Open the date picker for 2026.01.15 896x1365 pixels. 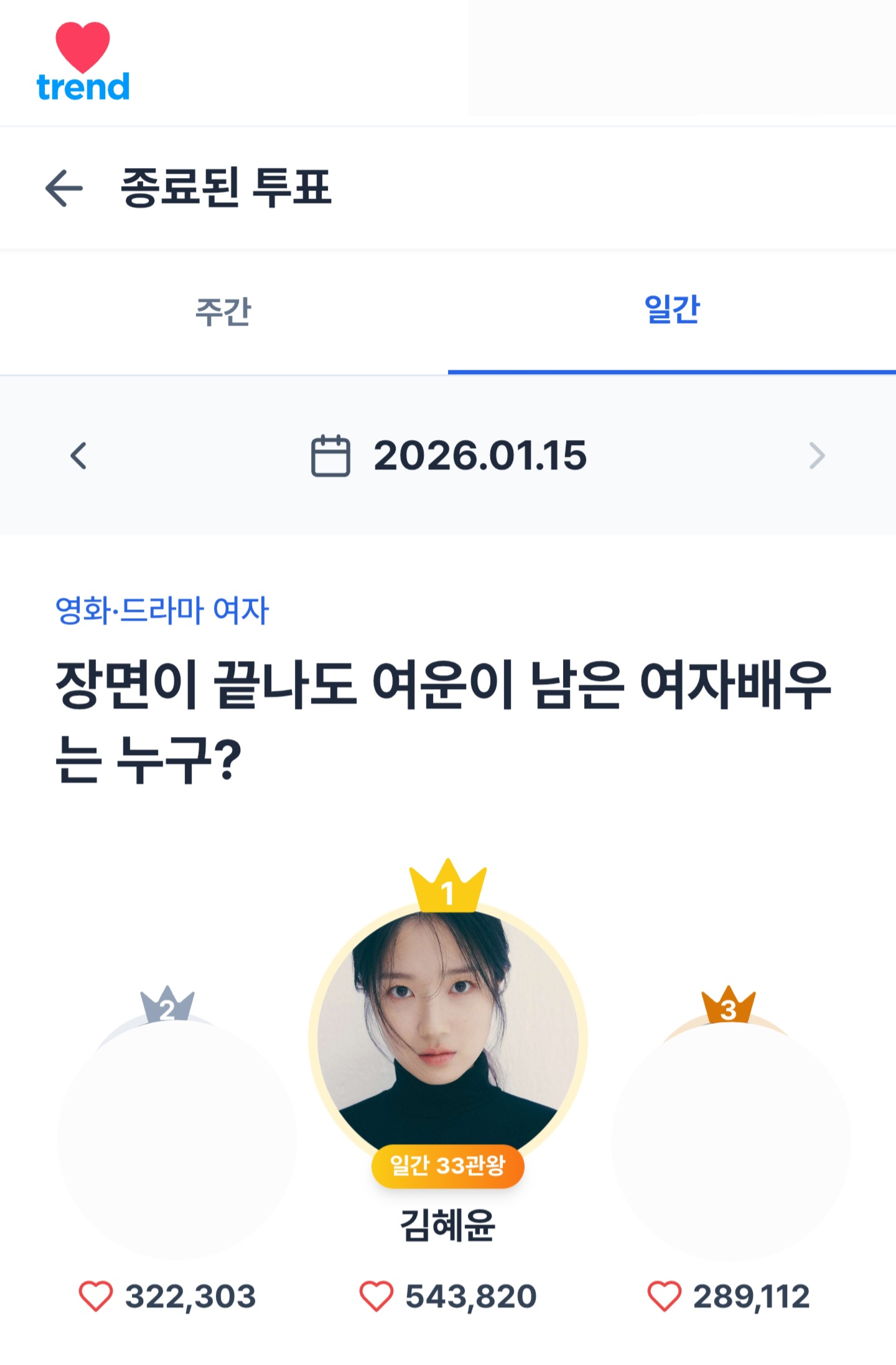click(449, 456)
